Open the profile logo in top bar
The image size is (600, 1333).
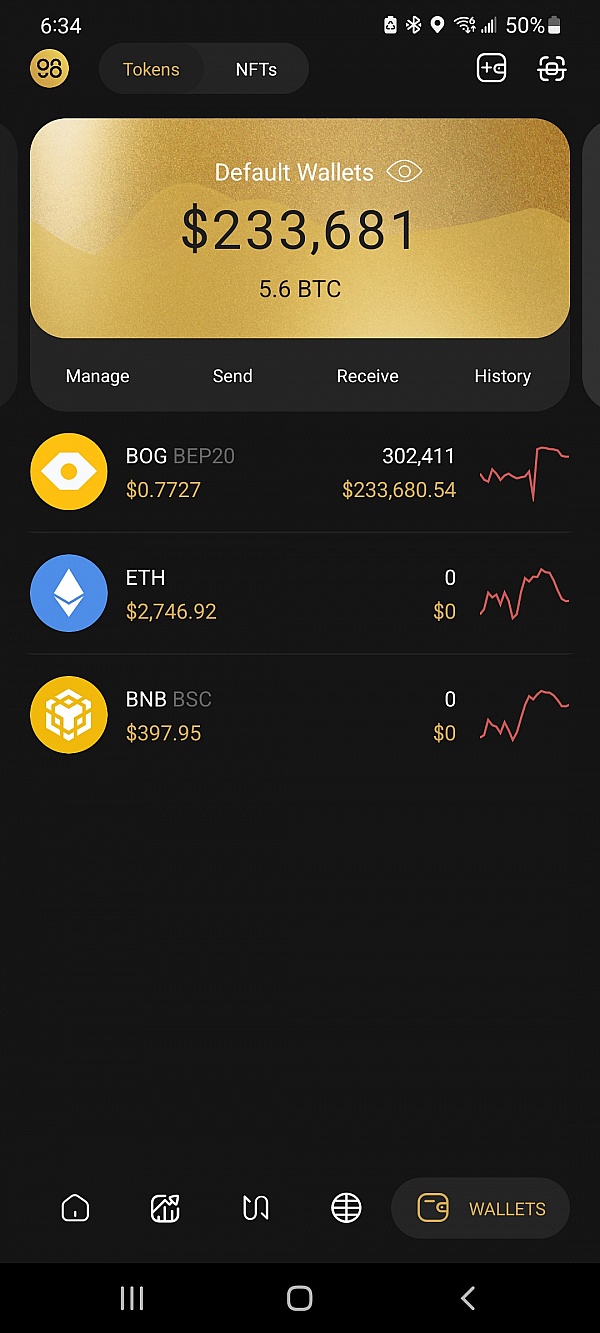(49, 69)
